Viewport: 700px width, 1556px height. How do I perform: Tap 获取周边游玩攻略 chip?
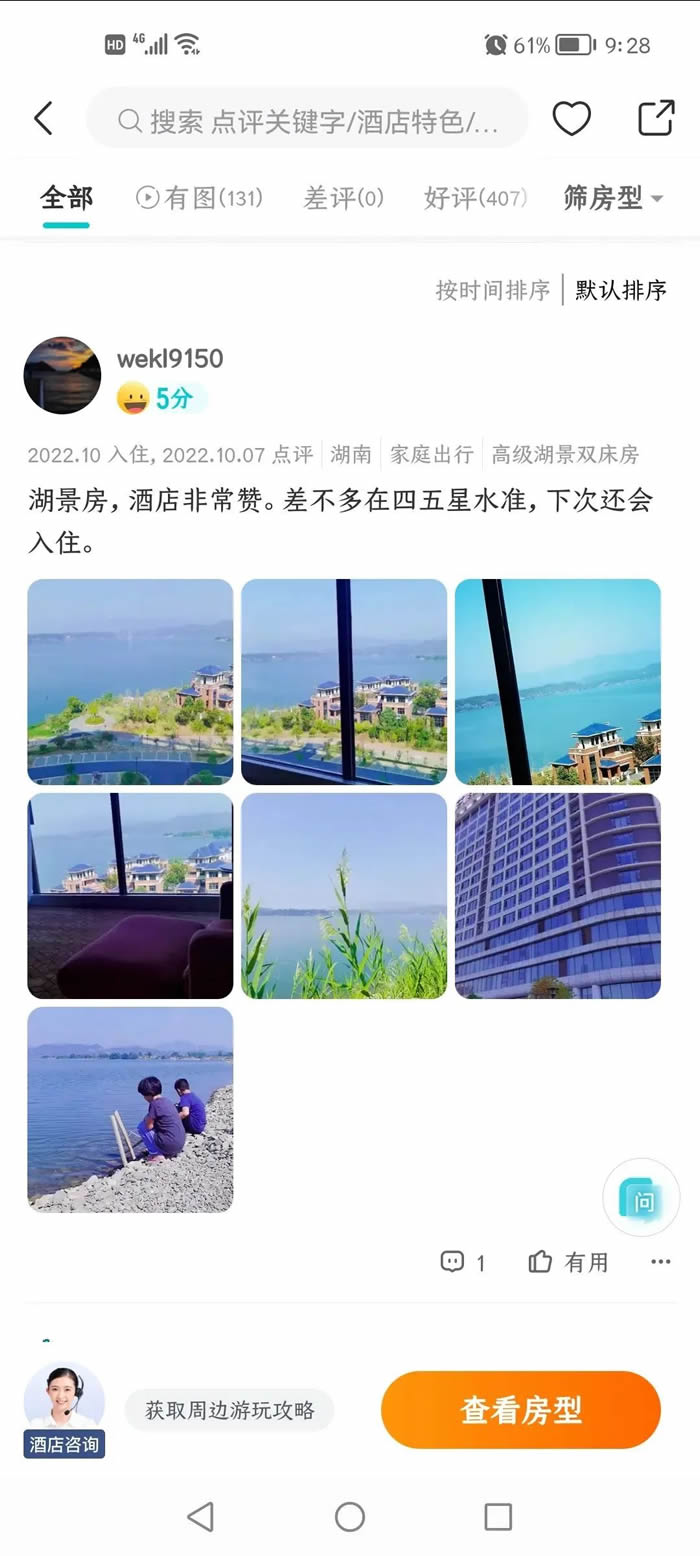point(230,1410)
